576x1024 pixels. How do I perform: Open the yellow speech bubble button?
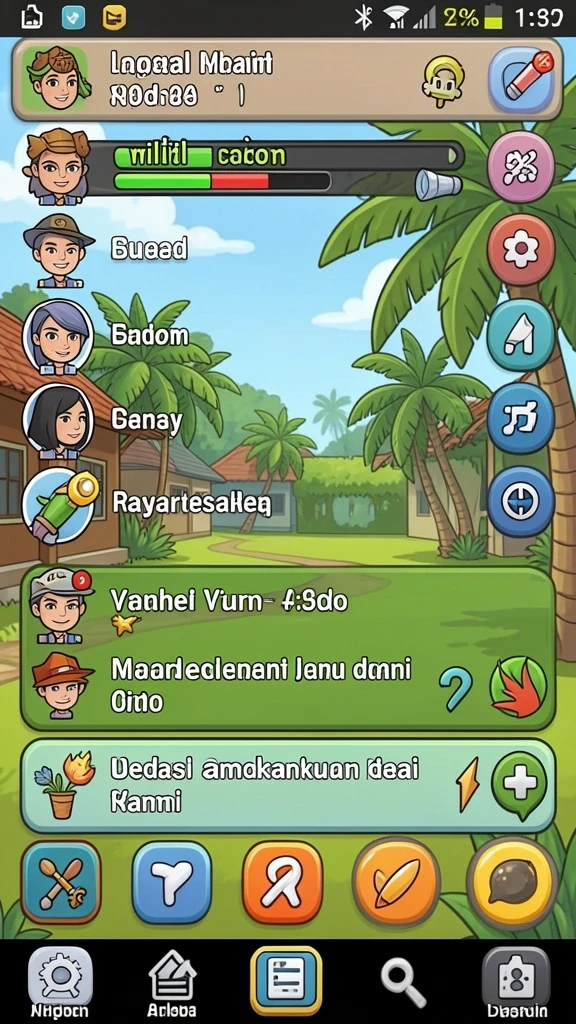click(513, 882)
